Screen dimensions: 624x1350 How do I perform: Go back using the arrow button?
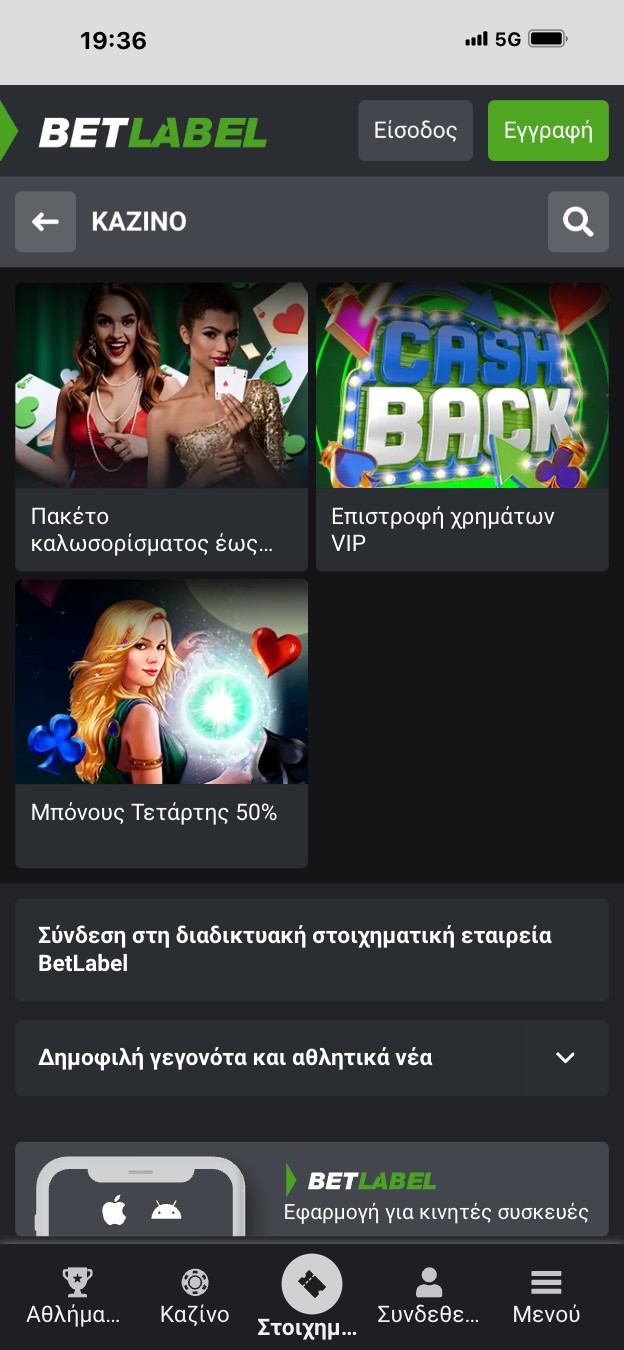[x=45, y=222]
